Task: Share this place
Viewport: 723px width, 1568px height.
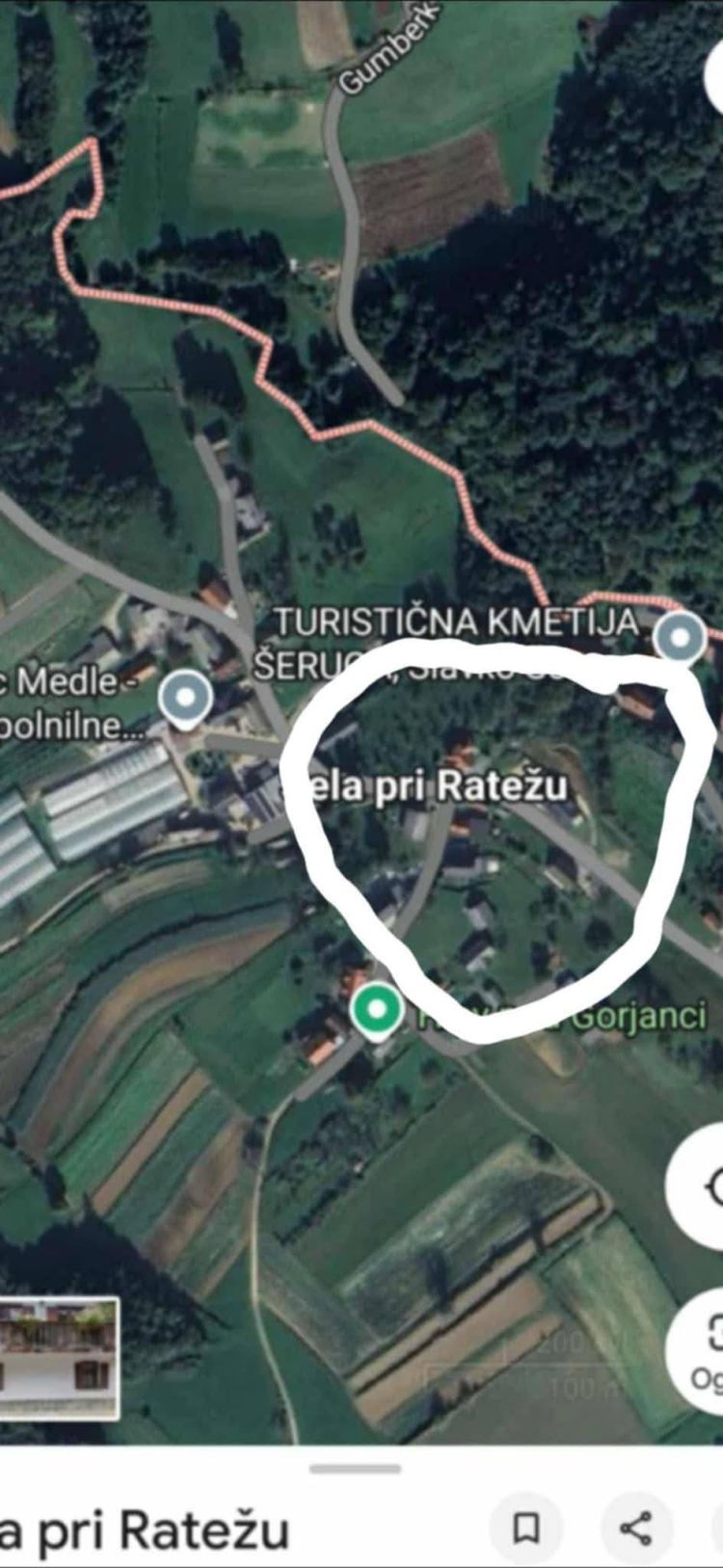Action: [x=635, y=1528]
